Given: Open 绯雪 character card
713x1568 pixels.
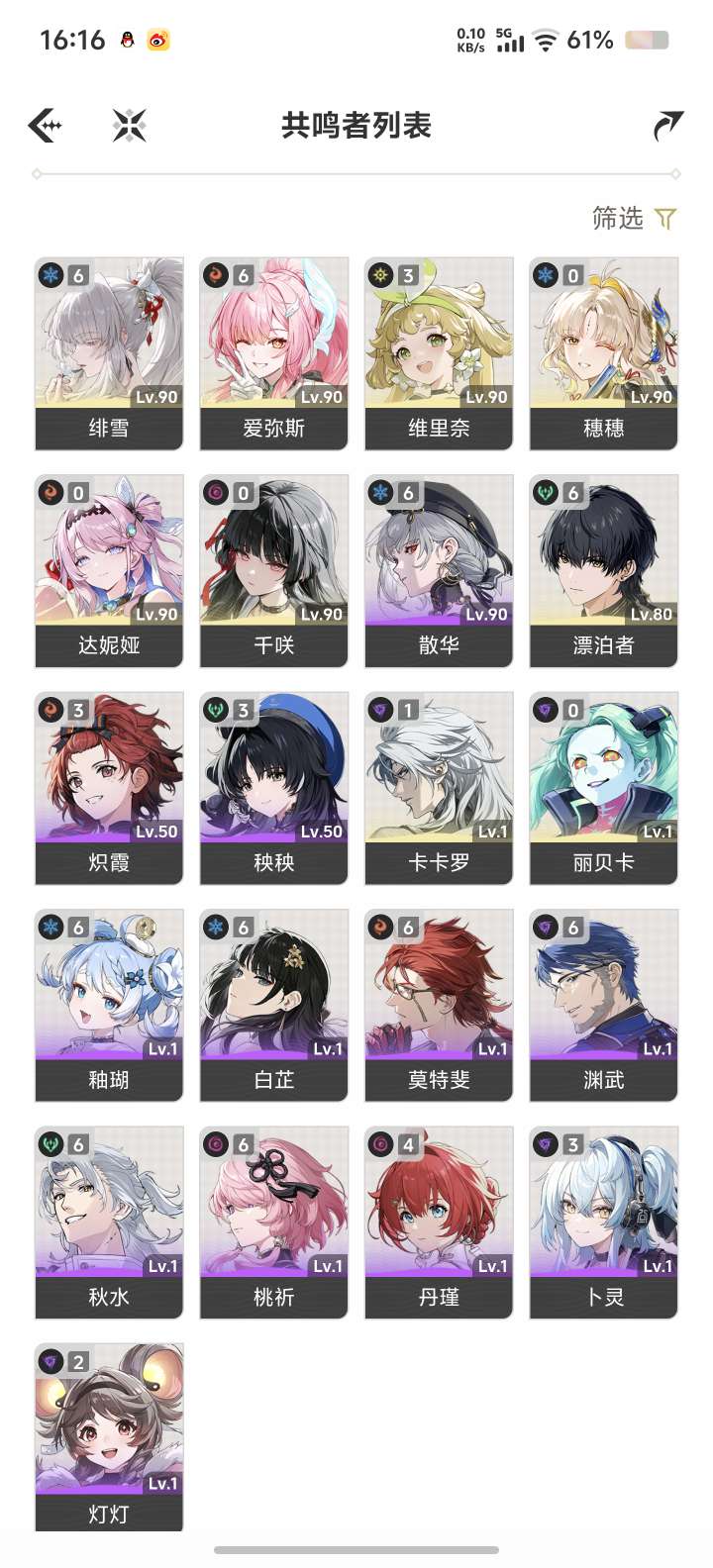Looking at the screenshot, I should pos(109,353).
